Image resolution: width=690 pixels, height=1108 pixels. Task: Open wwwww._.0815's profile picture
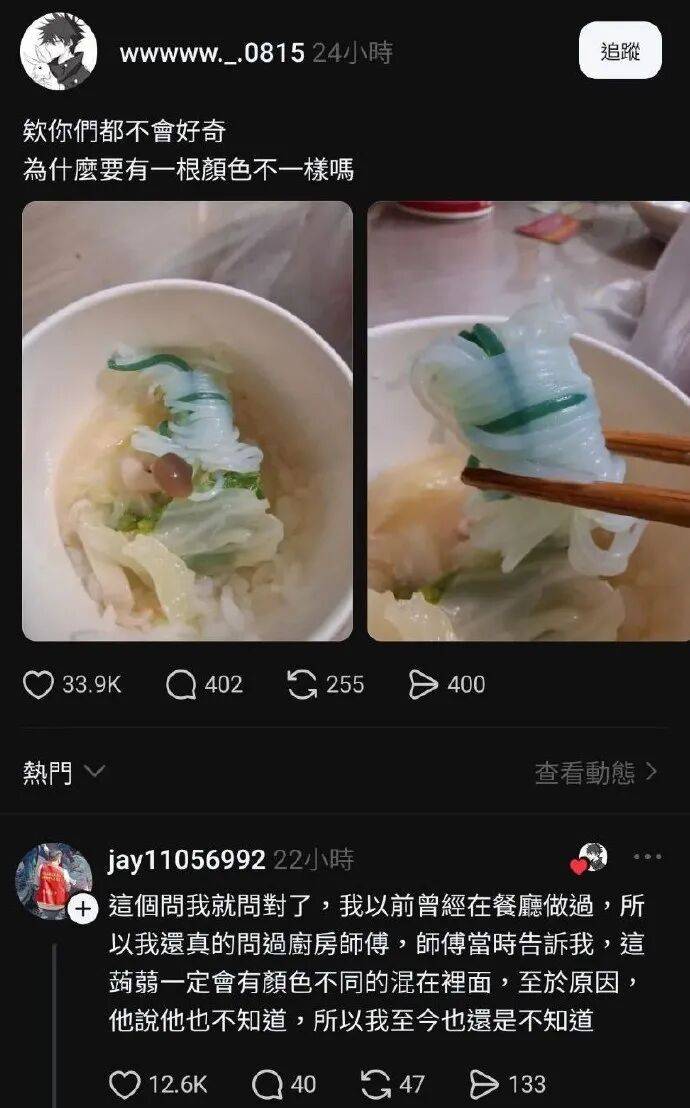[59, 51]
